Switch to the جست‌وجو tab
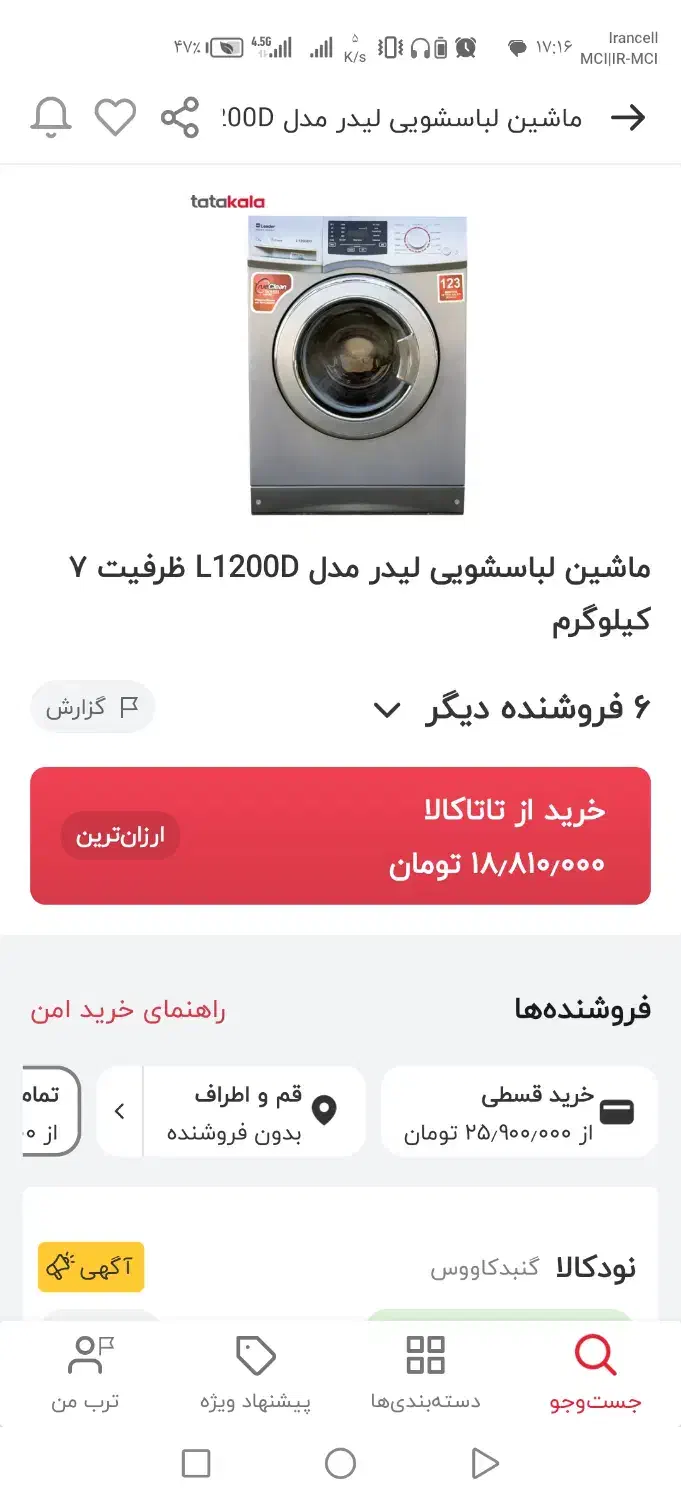 point(595,1375)
